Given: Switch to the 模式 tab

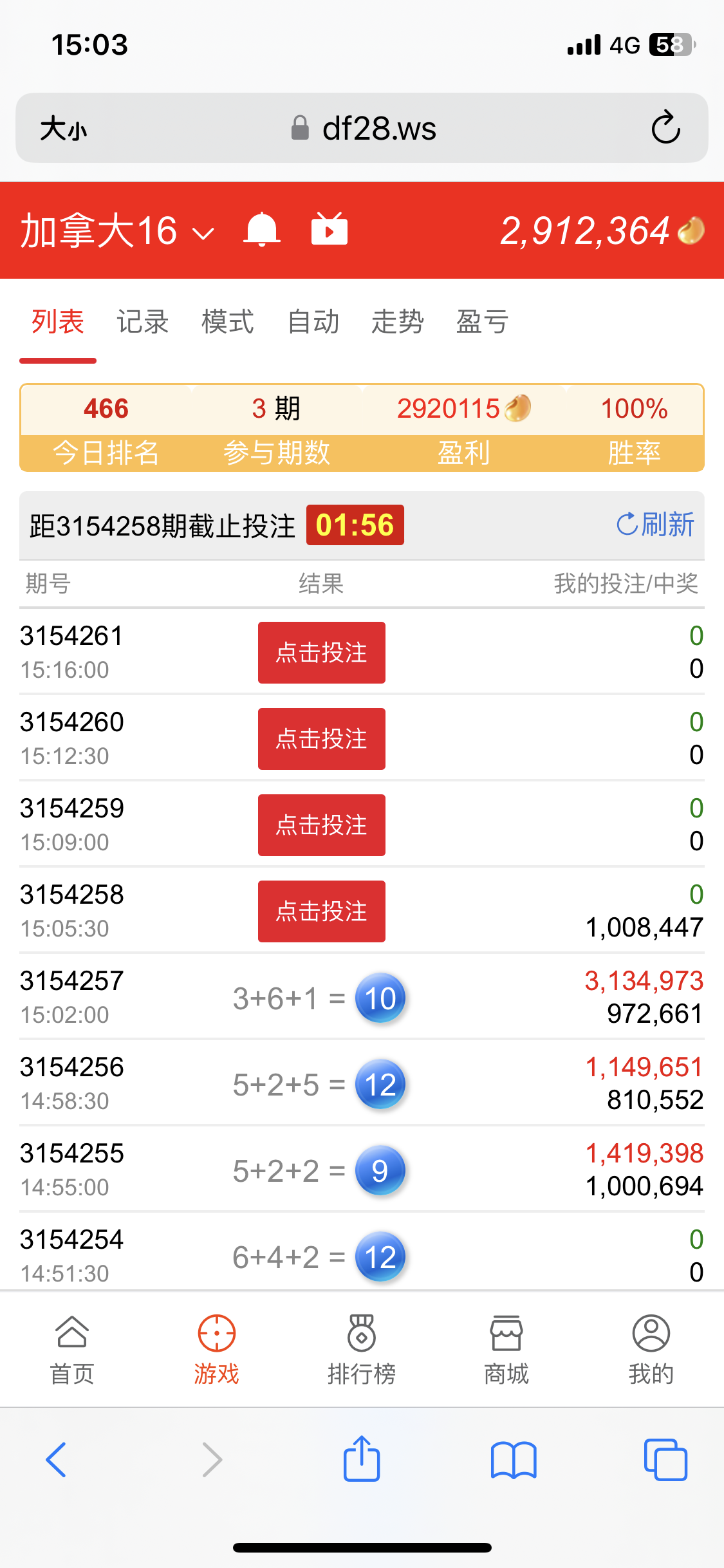Looking at the screenshot, I should (x=227, y=322).
